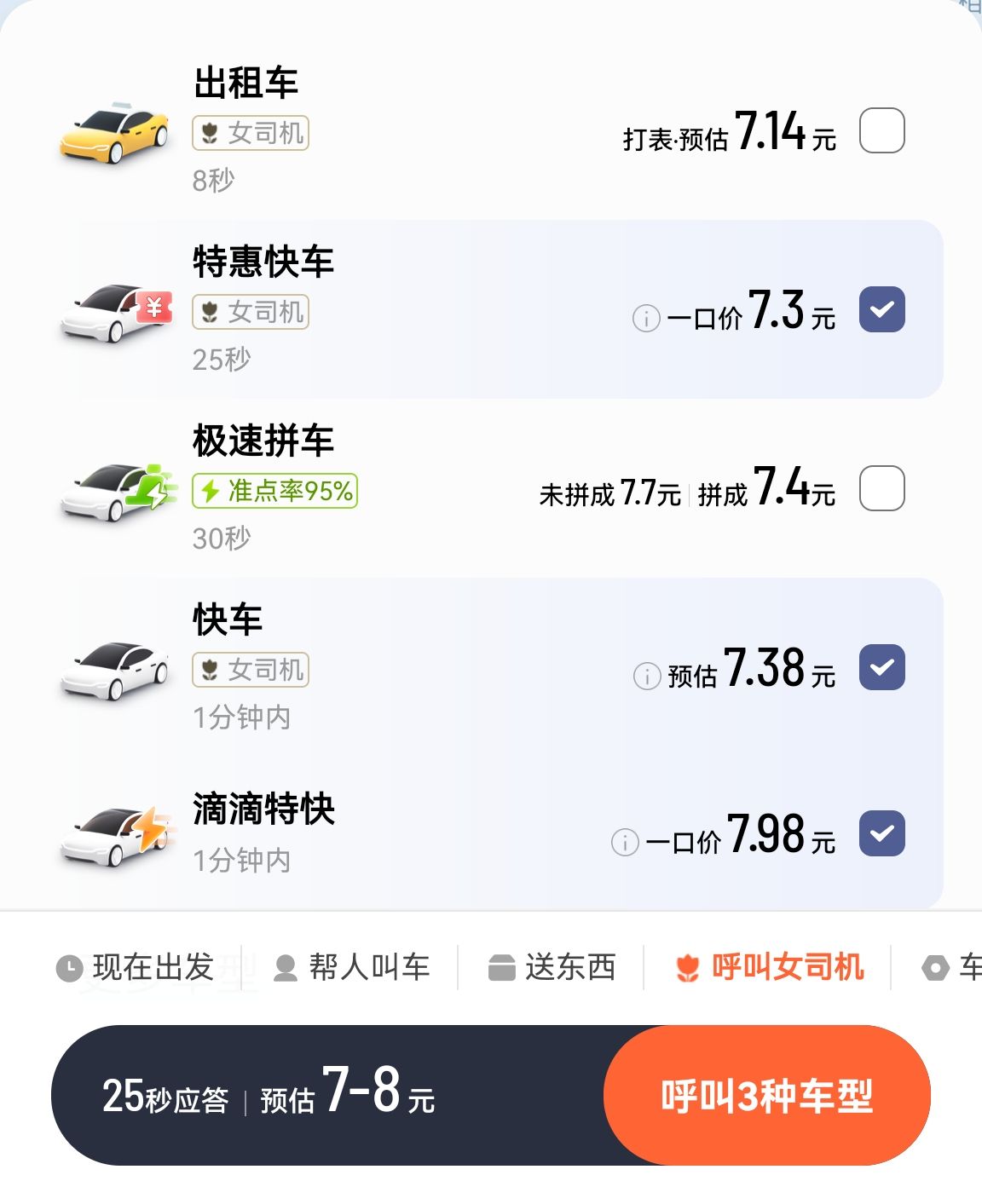View fare details icon for 快车
This screenshot has width=982, height=1204.
coord(647,677)
